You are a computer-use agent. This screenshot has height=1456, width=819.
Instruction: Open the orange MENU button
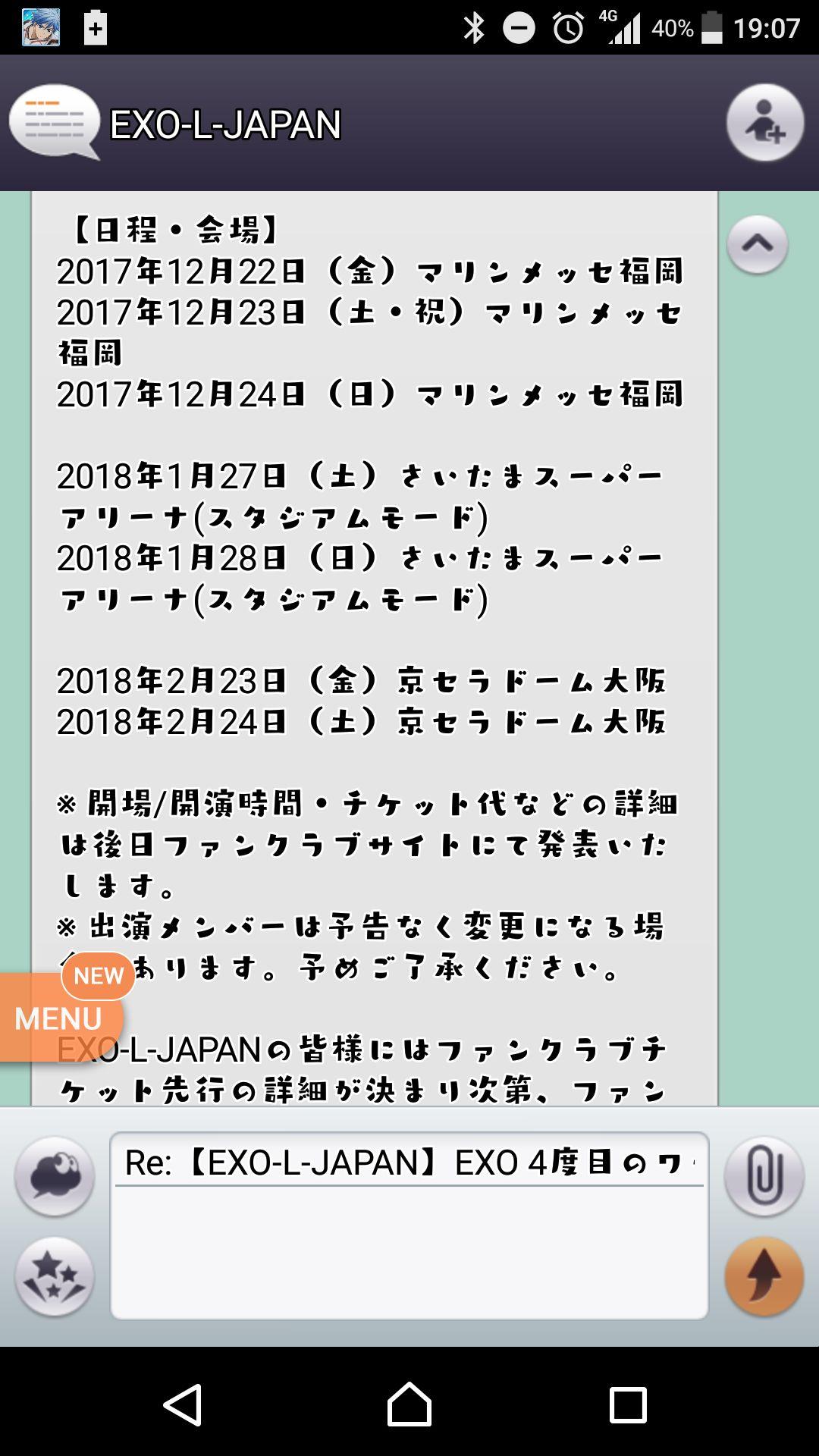[x=58, y=1018]
